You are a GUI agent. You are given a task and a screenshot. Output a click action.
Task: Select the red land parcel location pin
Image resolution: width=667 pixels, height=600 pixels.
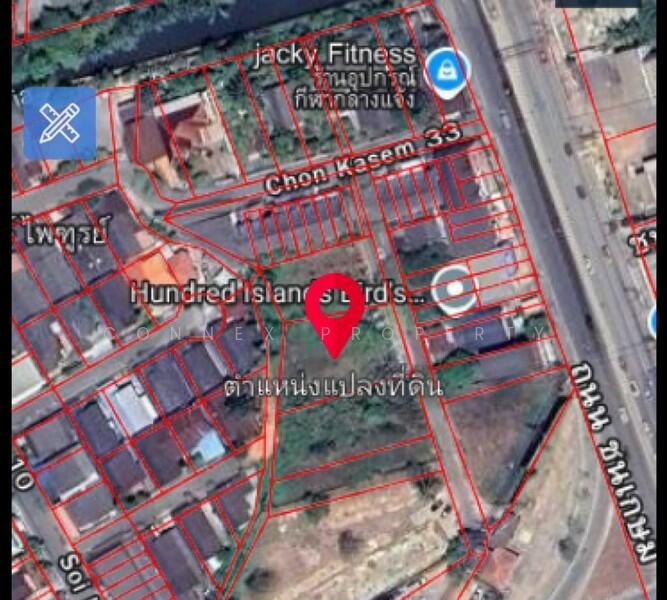coord(333,310)
